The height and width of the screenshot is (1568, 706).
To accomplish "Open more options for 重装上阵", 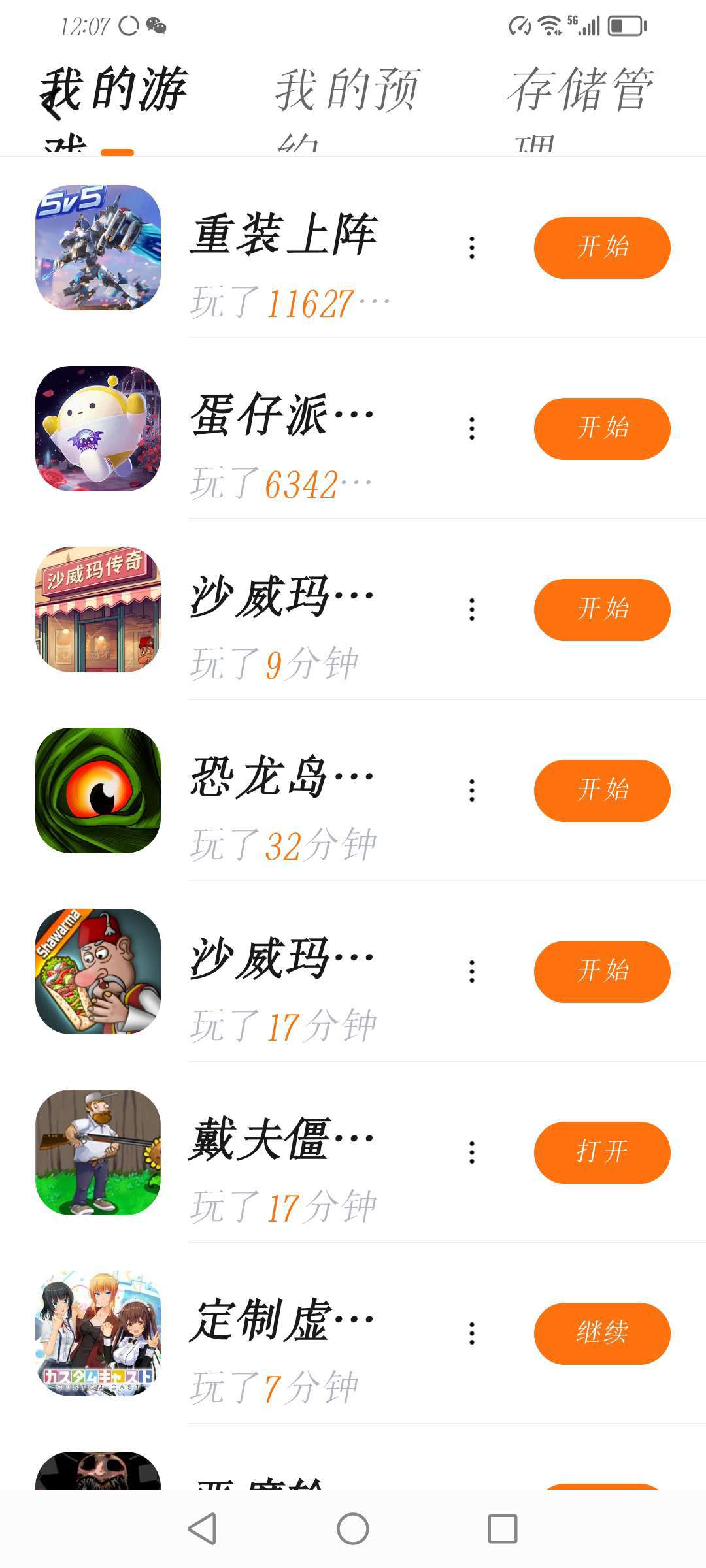I will (472, 248).
